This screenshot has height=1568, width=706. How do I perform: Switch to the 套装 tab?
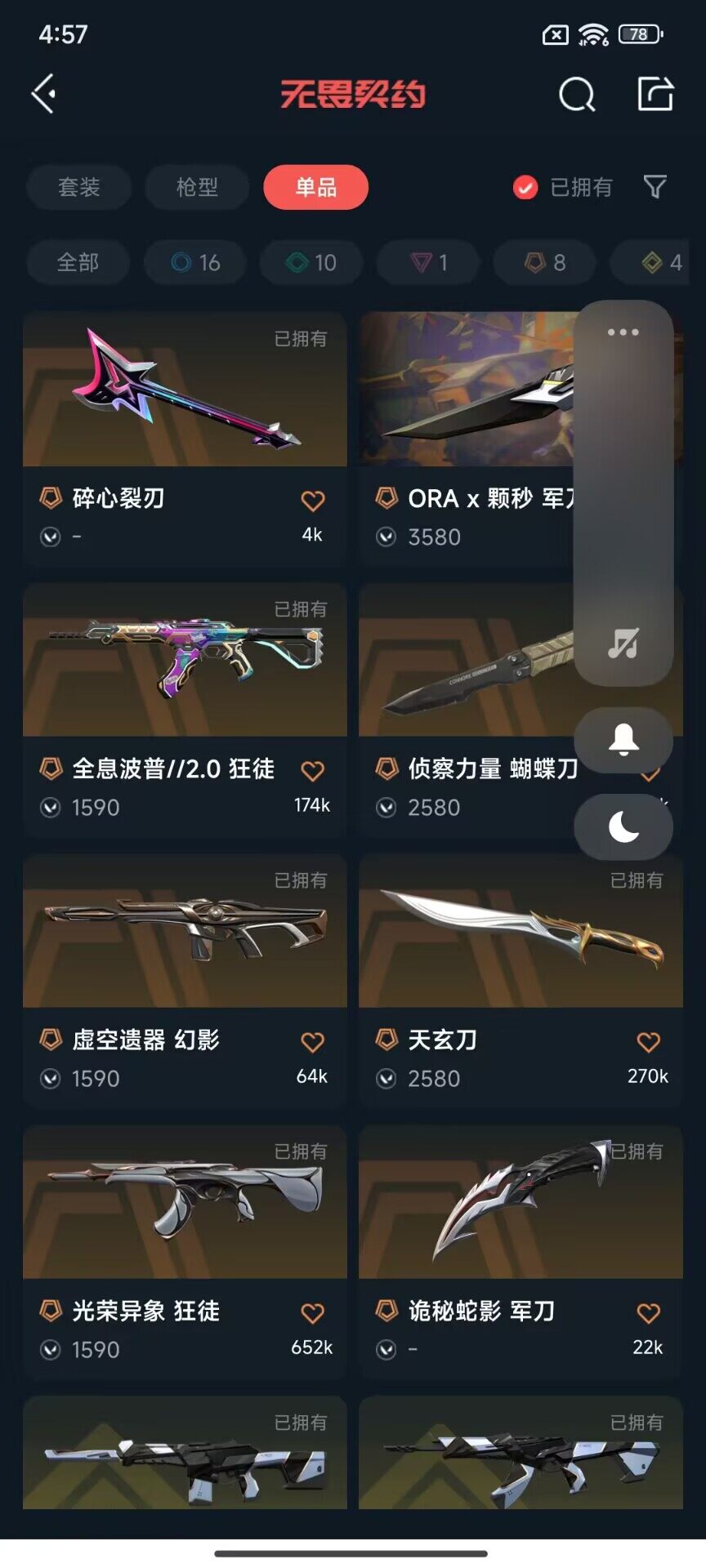(x=79, y=188)
